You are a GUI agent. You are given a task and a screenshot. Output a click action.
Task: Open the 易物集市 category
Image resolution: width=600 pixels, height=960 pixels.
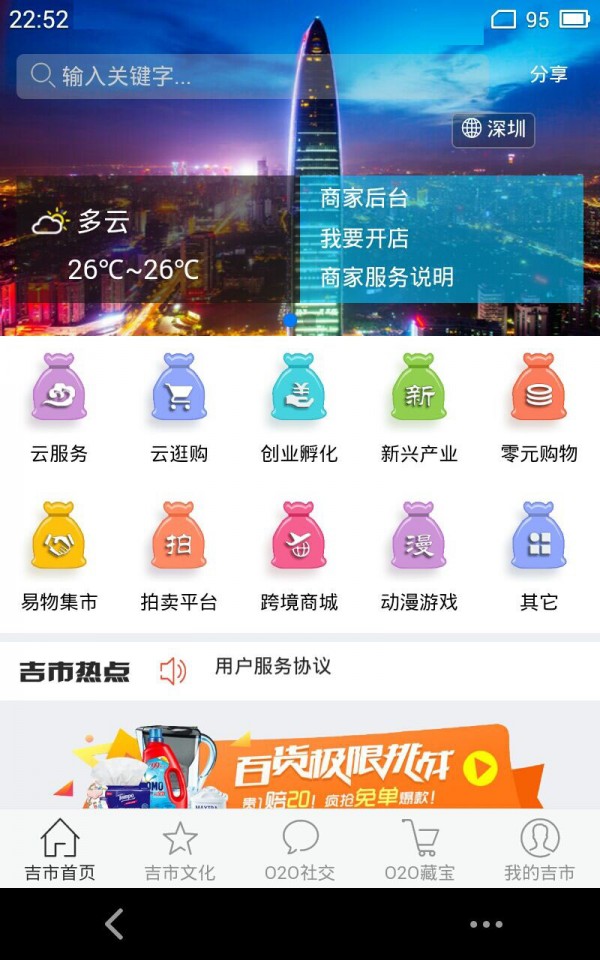point(59,557)
